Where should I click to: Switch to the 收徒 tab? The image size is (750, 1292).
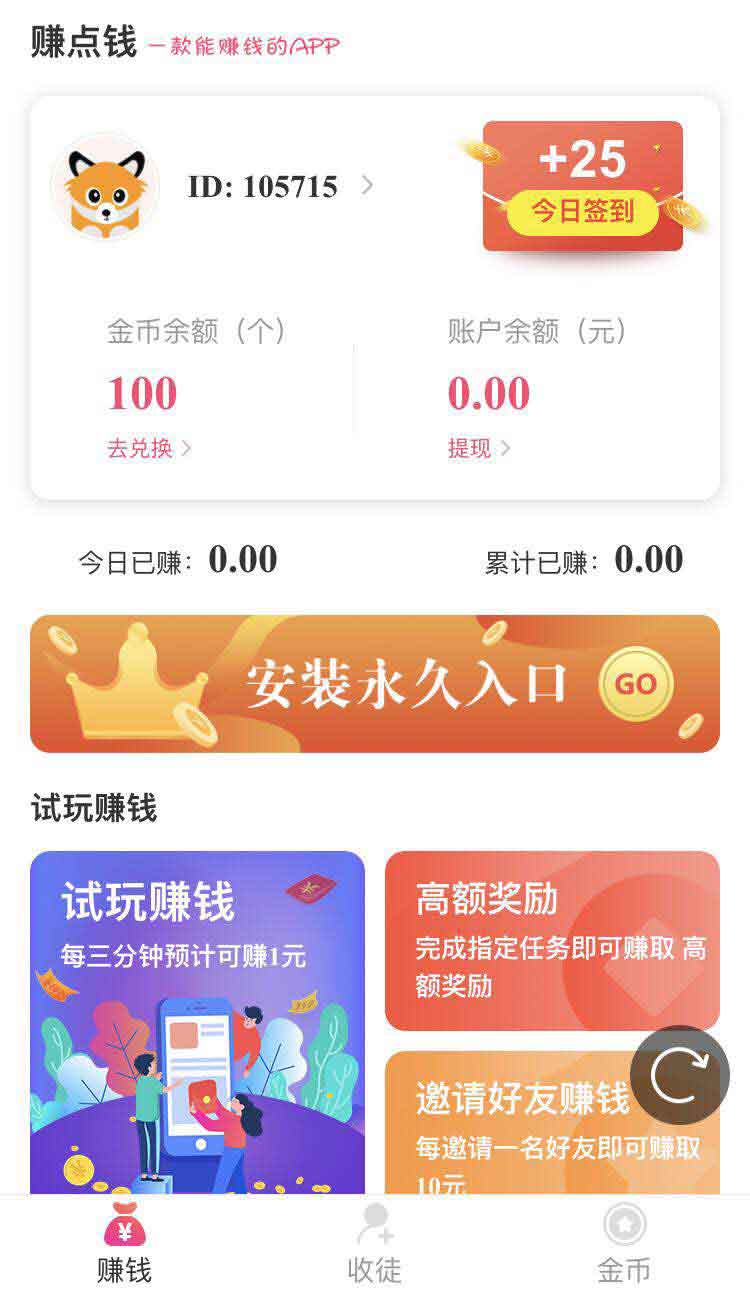375,1244
